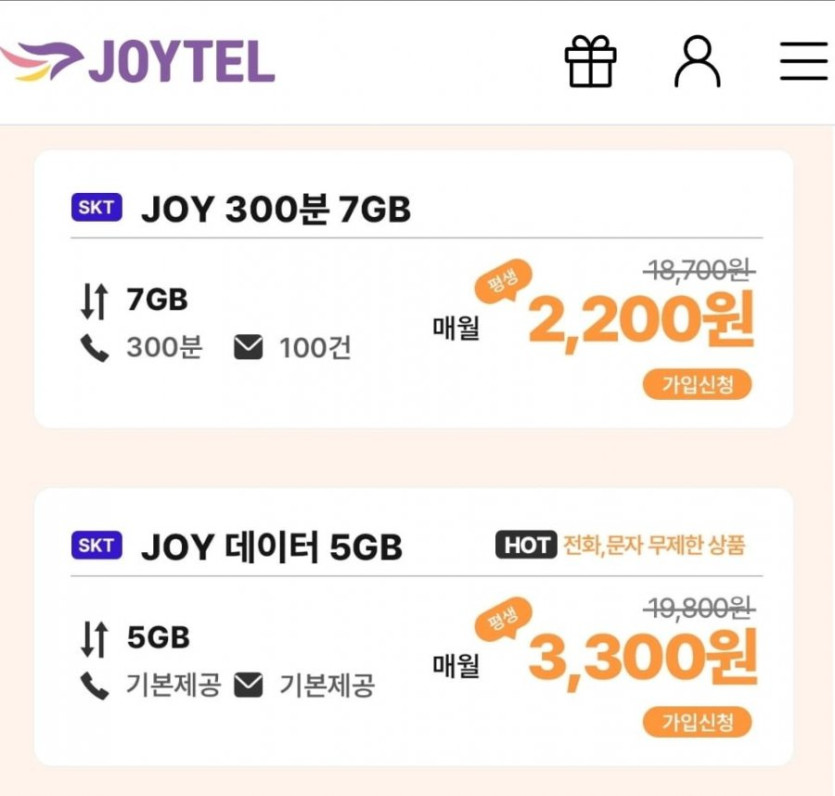Open the user account icon
This screenshot has width=835, height=796.
coord(697,62)
